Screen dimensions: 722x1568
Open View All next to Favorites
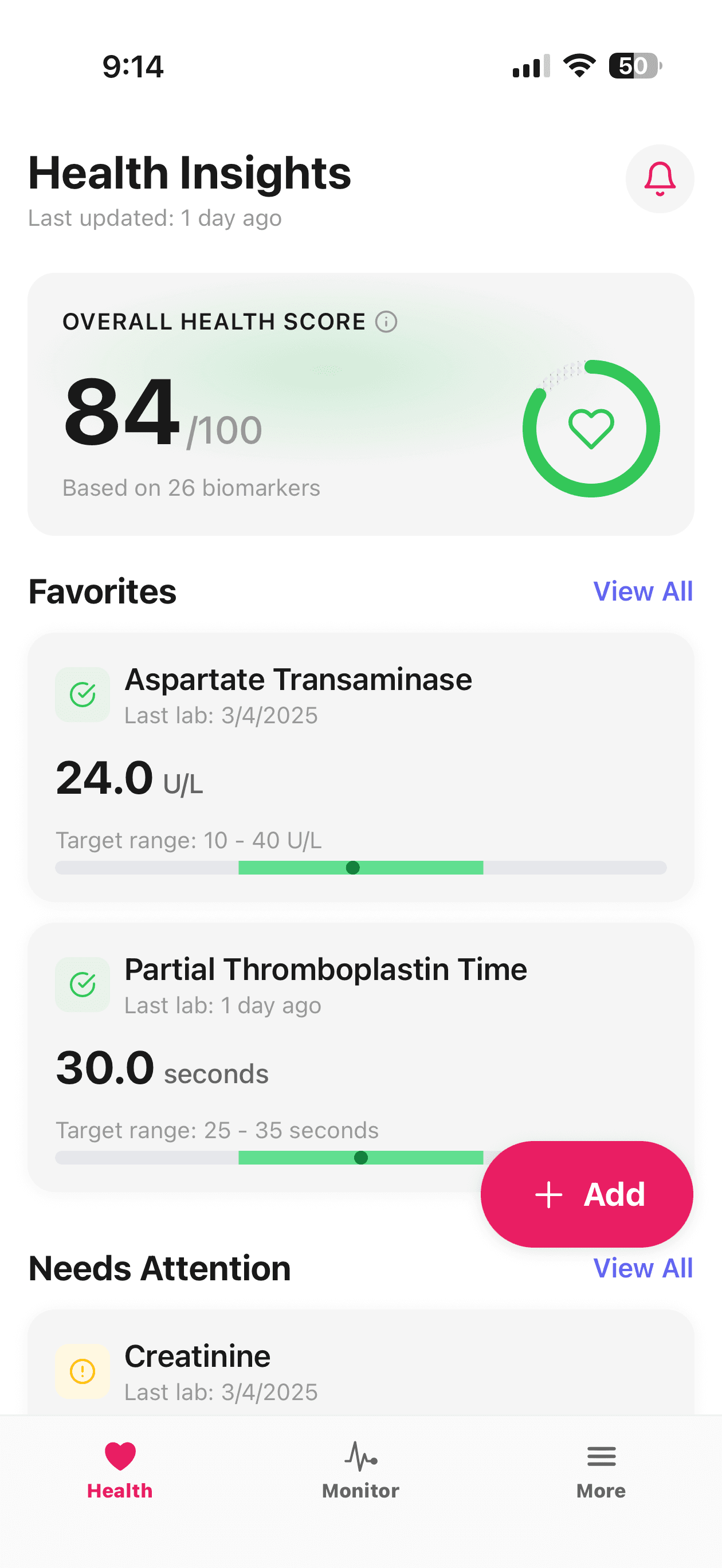pos(642,590)
